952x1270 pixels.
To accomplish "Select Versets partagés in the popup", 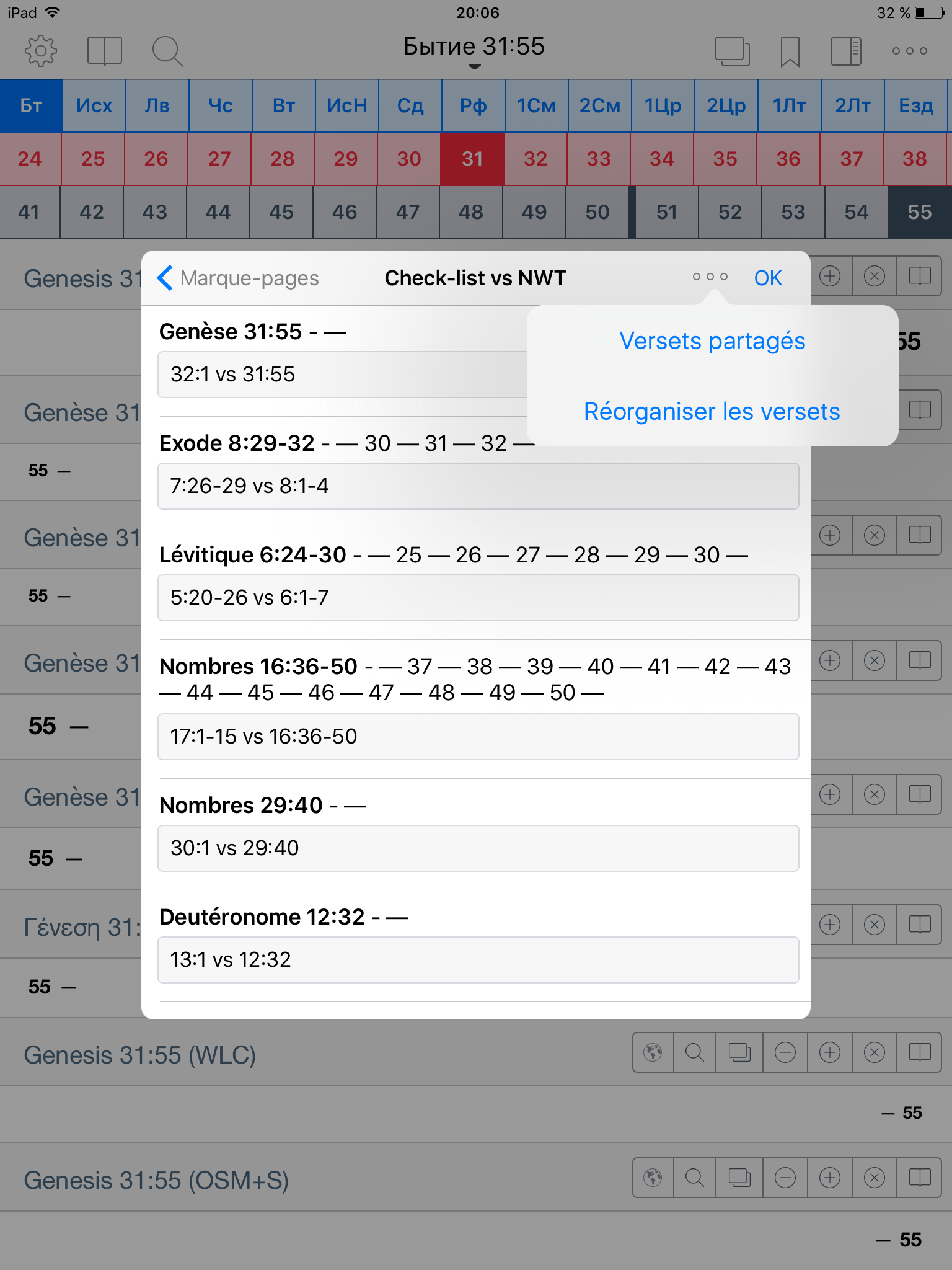I will click(x=712, y=341).
